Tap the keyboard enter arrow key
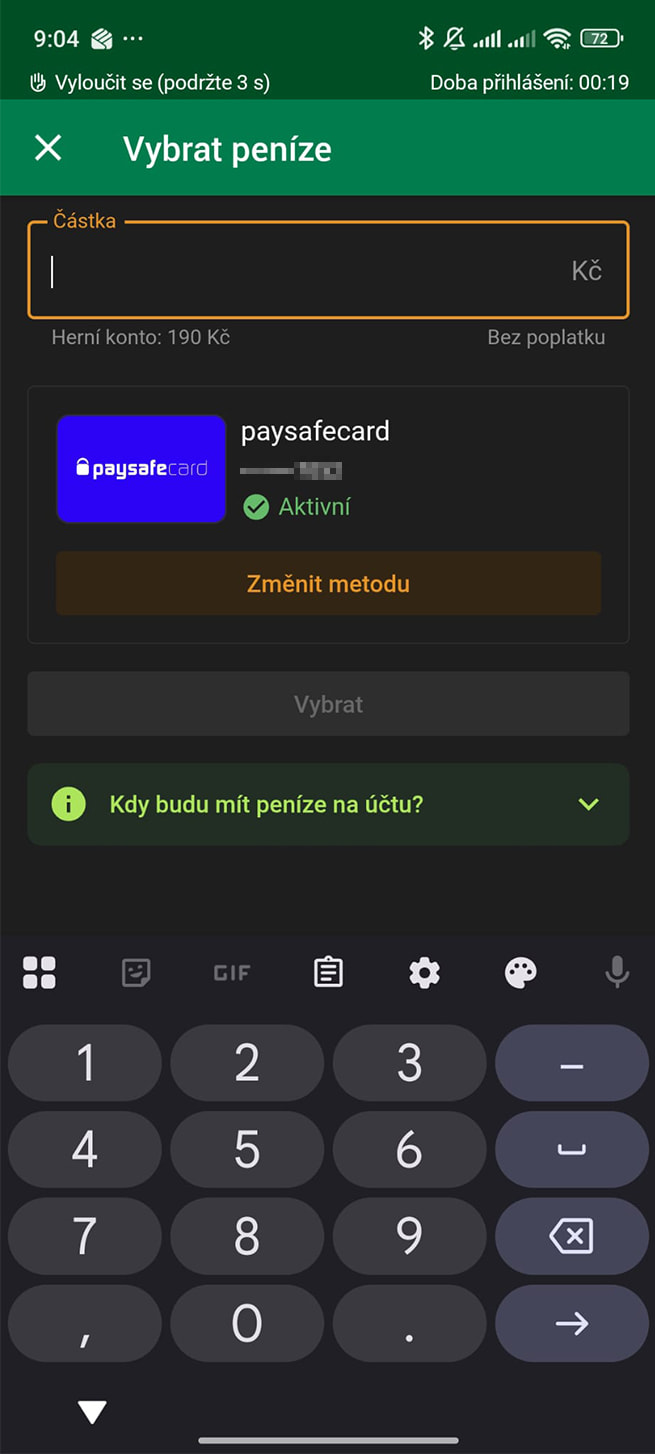This screenshot has width=655, height=1454. pyautogui.click(x=571, y=1323)
